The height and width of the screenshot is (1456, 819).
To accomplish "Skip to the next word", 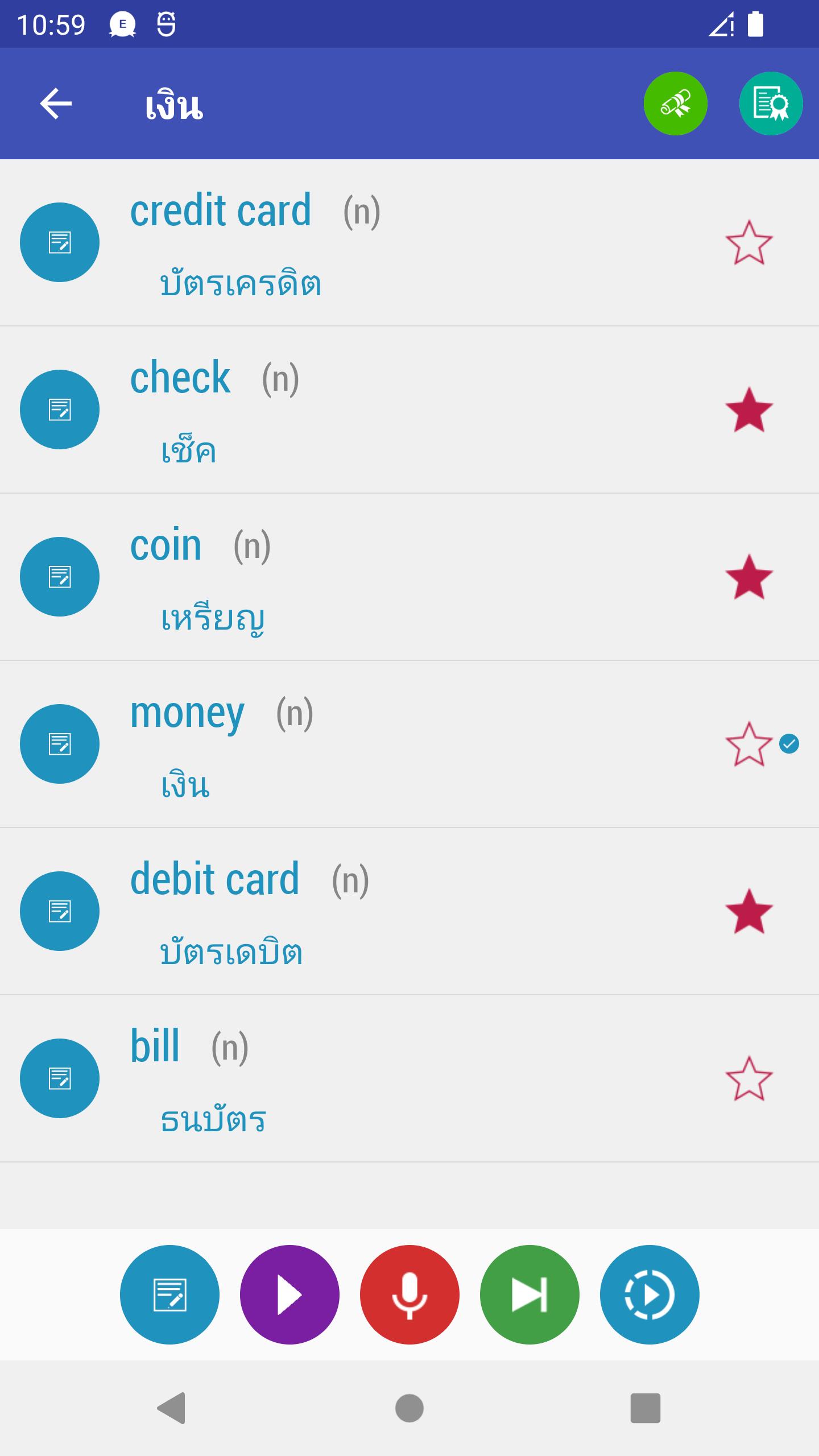I will coord(530,1295).
